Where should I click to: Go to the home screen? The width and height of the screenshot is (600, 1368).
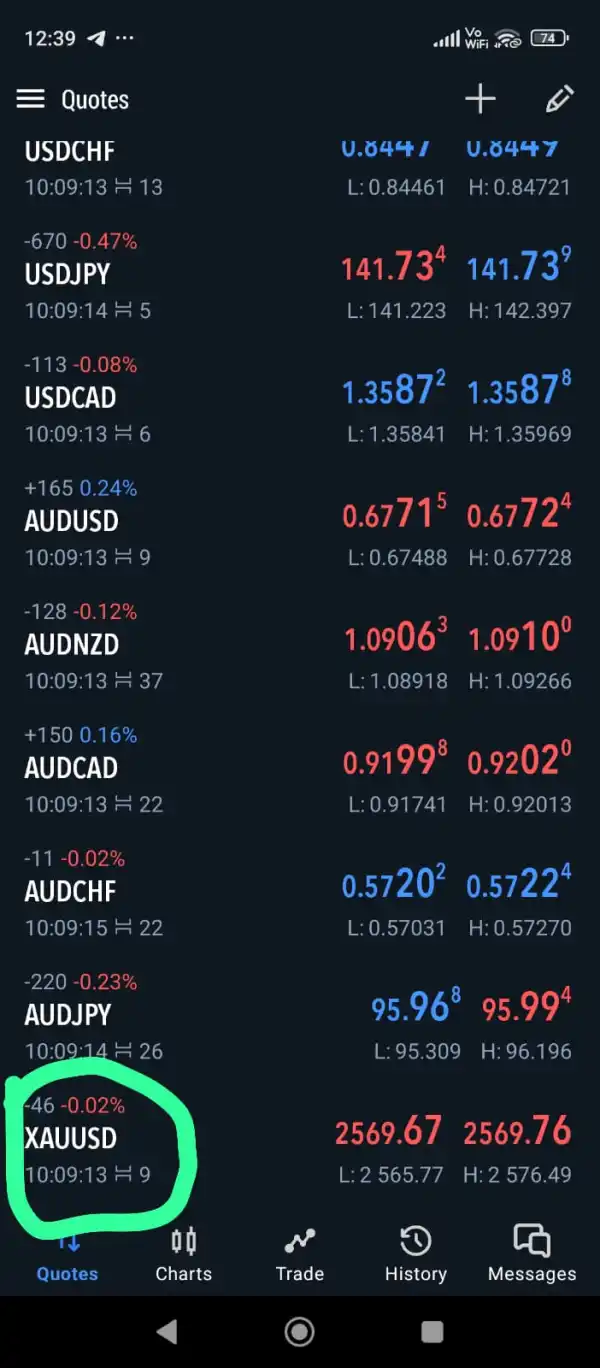click(299, 1331)
